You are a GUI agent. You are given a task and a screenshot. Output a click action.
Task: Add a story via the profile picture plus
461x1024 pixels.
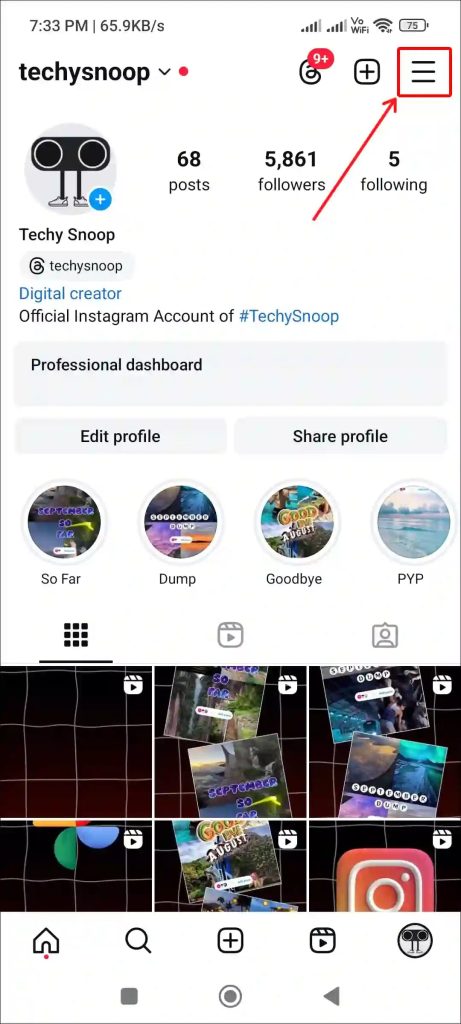click(x=100, y=199)
